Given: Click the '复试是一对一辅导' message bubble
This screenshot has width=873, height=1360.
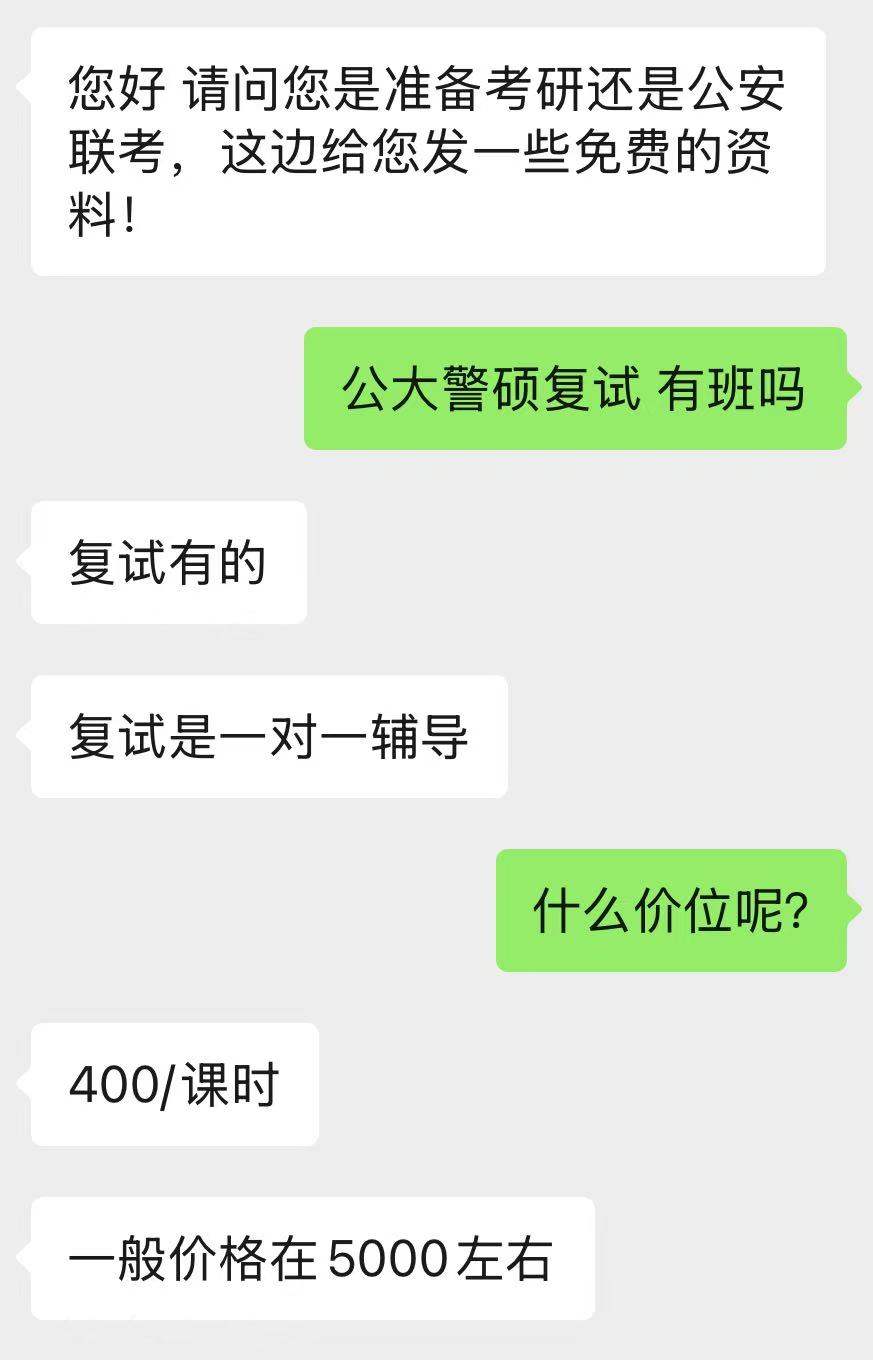Looking at the screenshot, I should click(270, 737).
